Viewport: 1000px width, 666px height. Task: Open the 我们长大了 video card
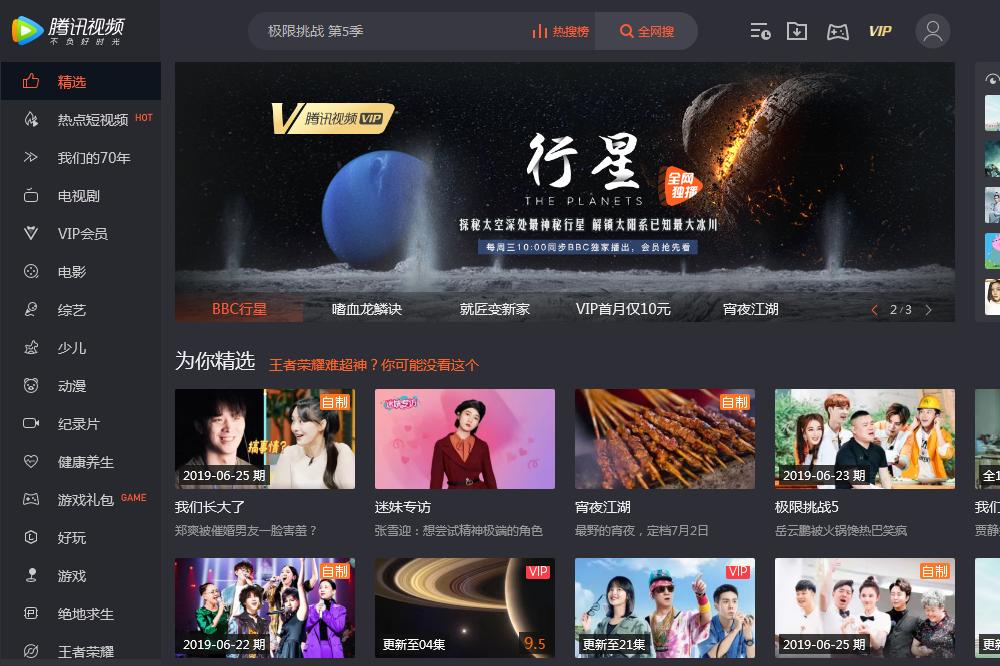[265, 439]
